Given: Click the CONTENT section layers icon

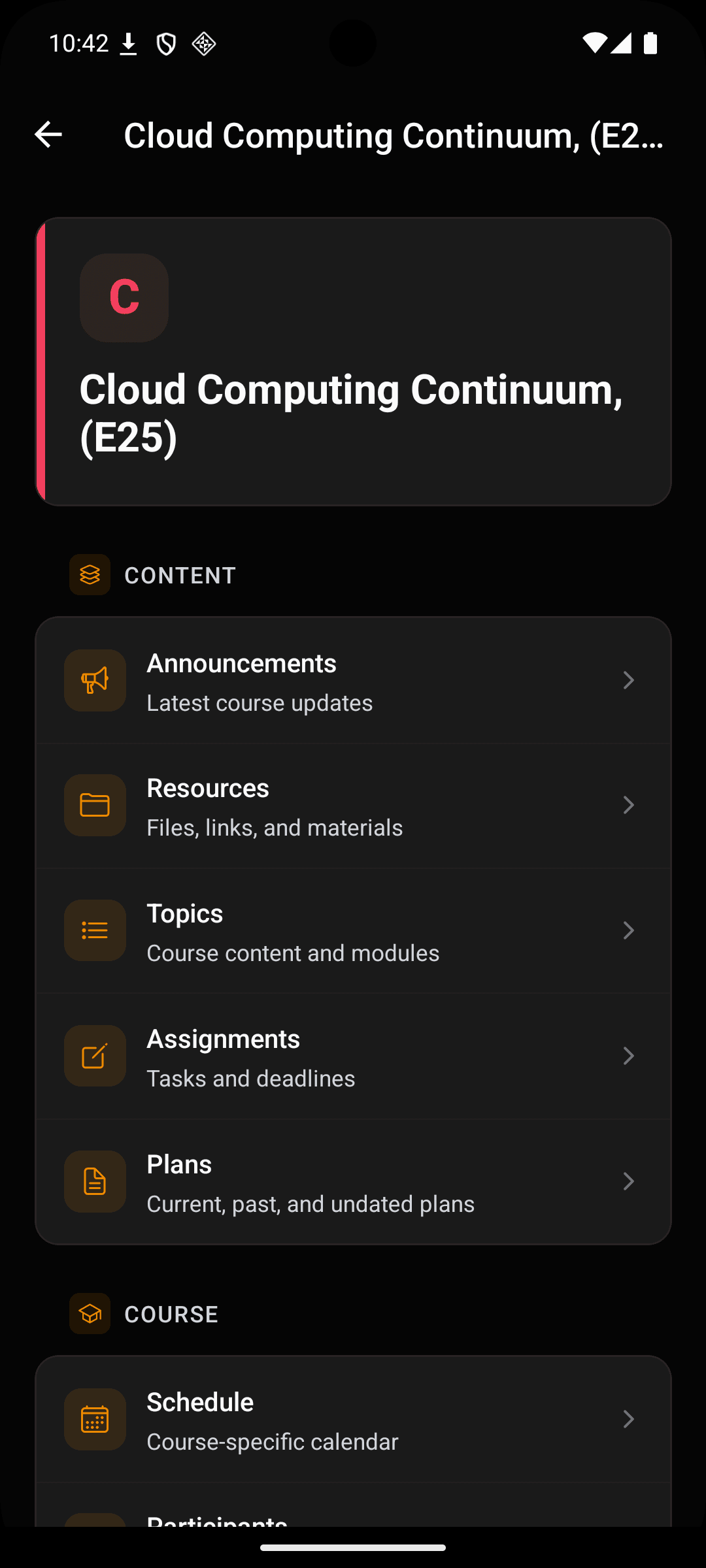Looking at the screenshot, I should (90, 575).
